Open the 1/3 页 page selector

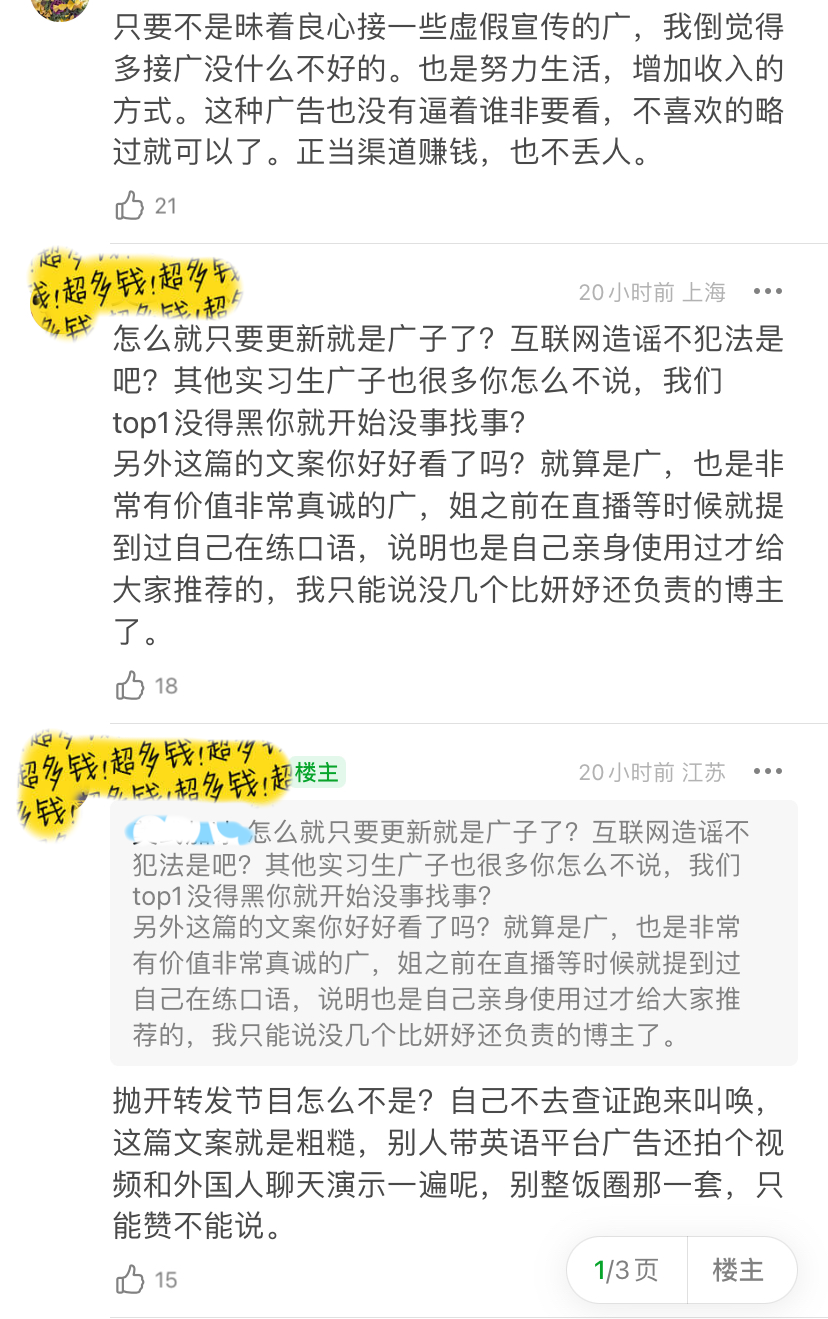pos(627,1270)
